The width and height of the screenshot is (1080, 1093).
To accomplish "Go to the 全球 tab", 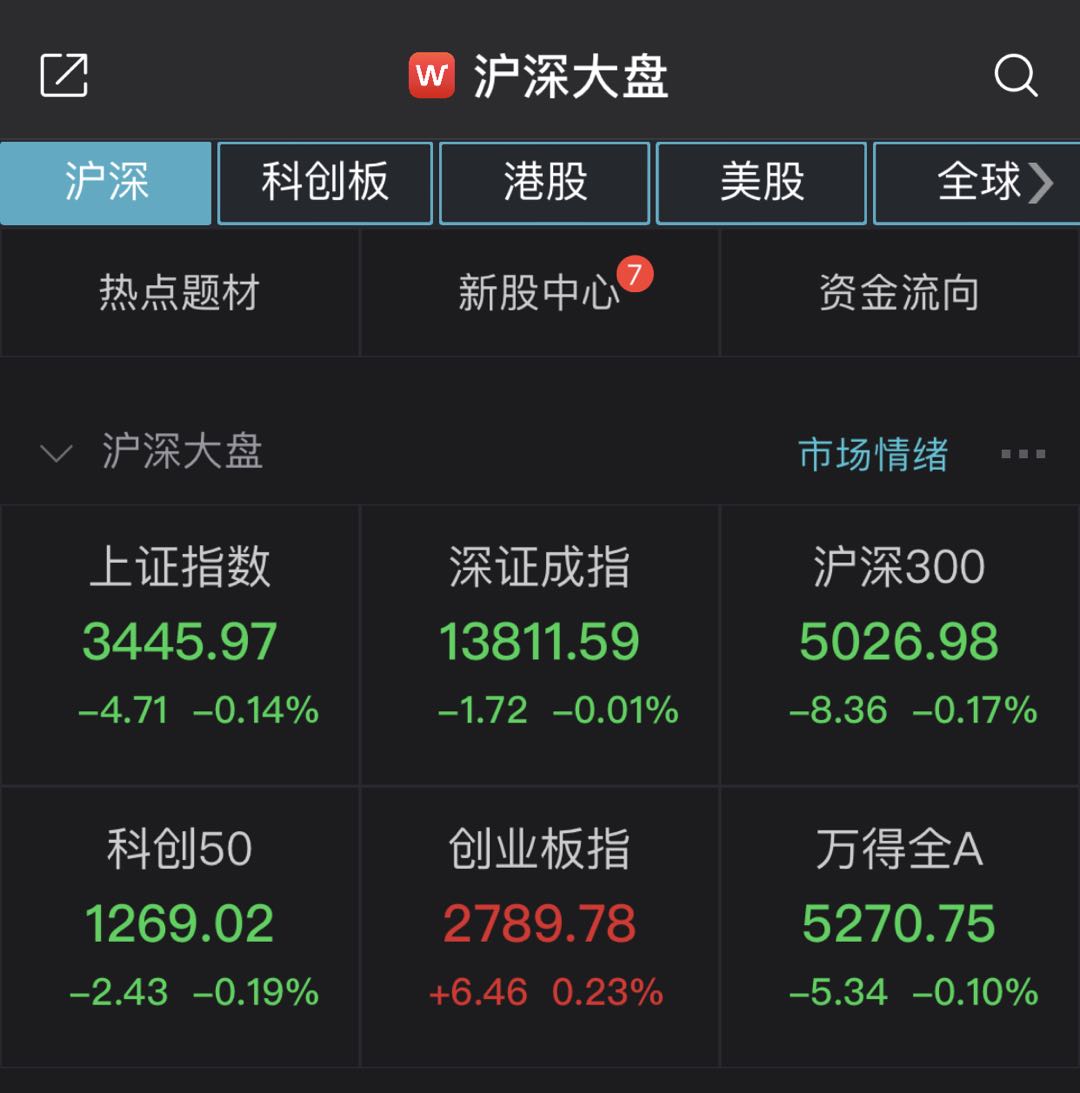I will [x=978, y=183].
